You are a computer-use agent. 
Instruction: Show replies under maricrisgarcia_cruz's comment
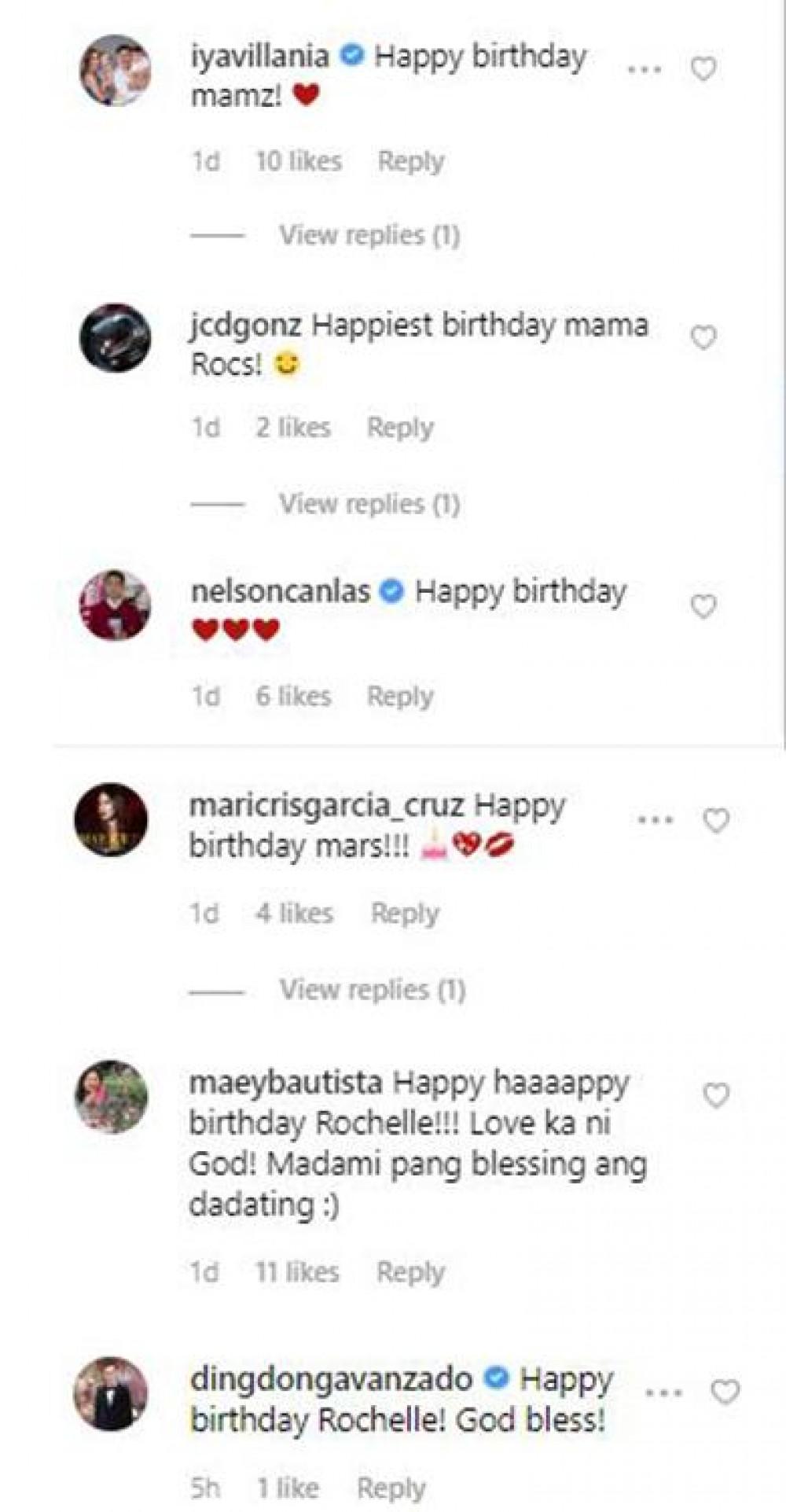(x=372, y=989)
